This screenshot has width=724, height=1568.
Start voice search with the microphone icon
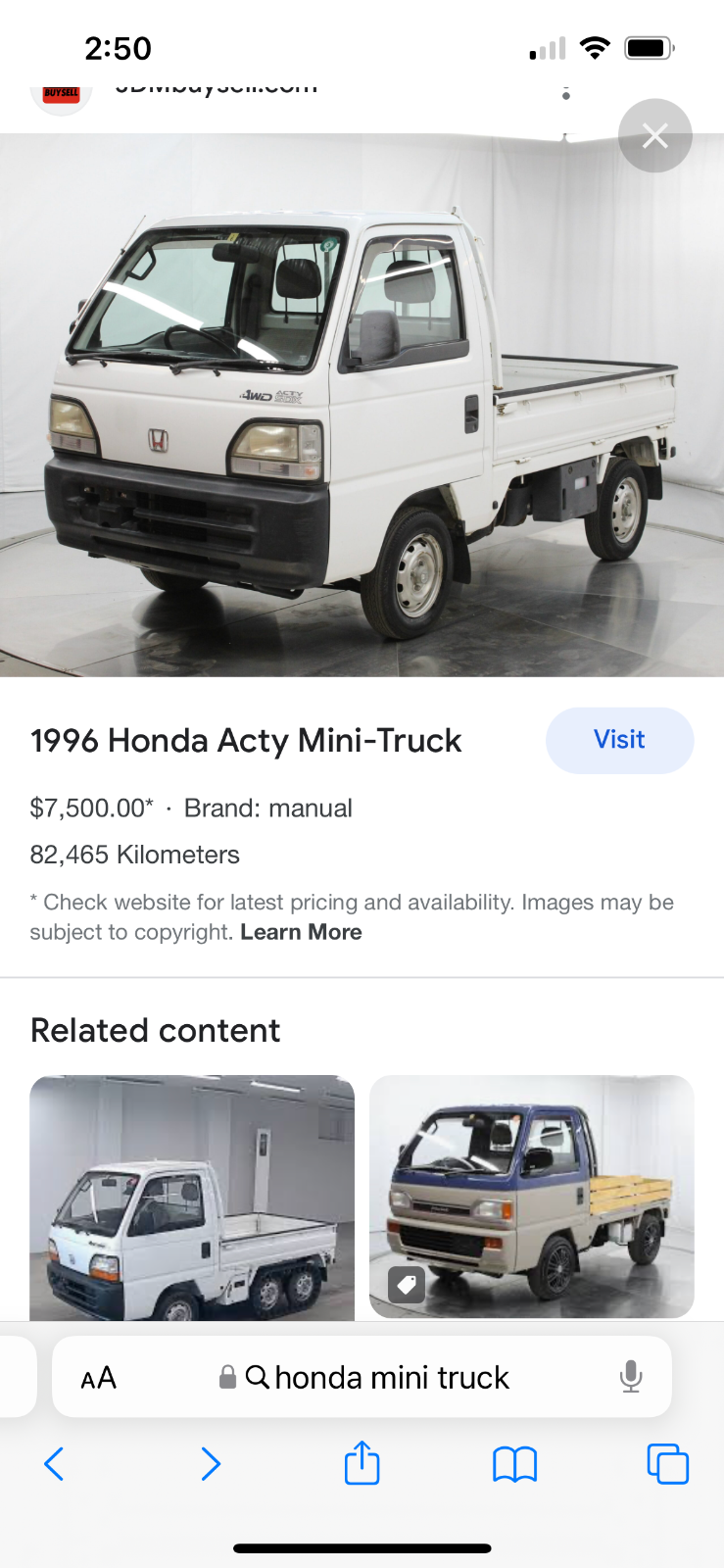coord(631,1377)
